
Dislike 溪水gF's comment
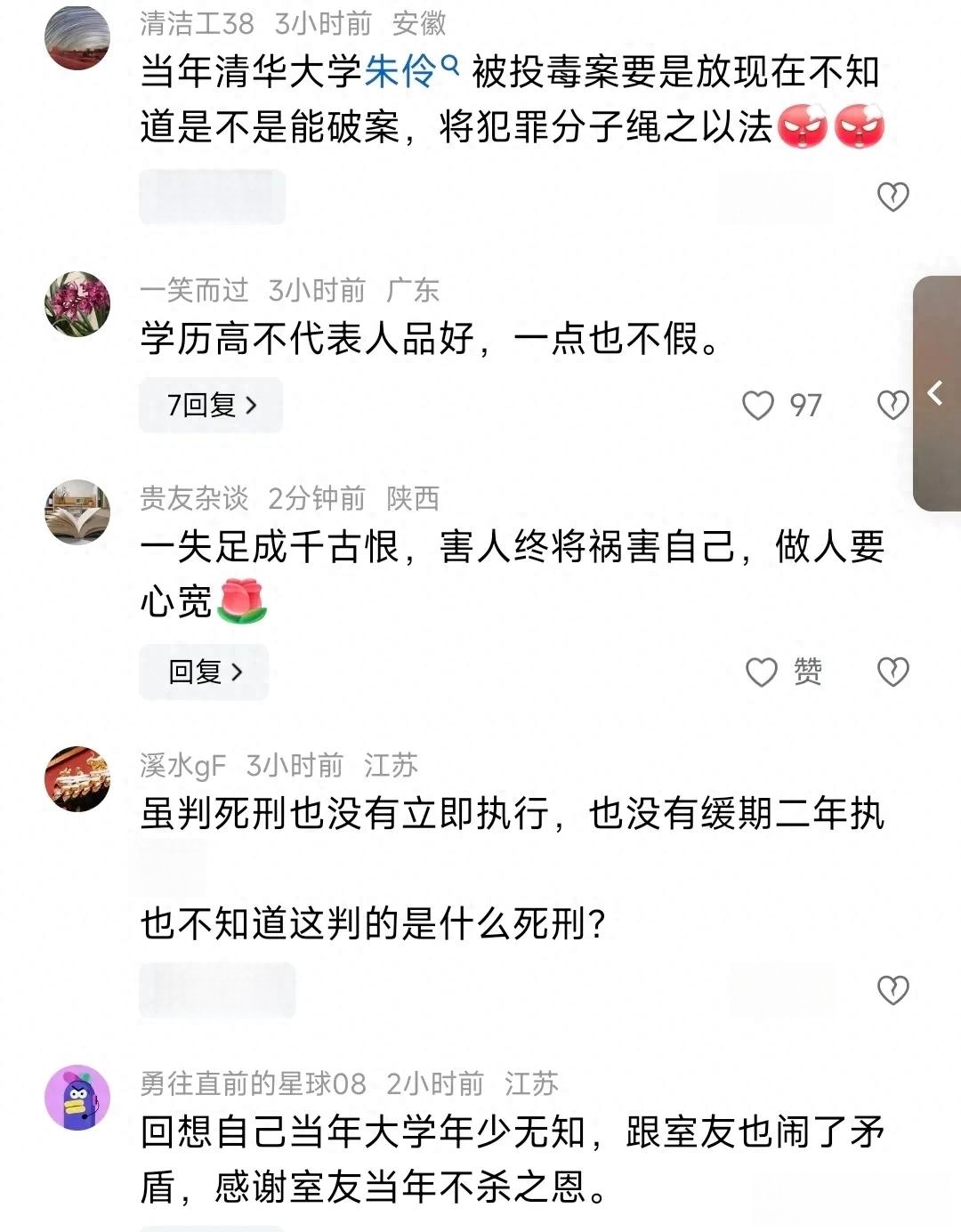pos(892,990)
